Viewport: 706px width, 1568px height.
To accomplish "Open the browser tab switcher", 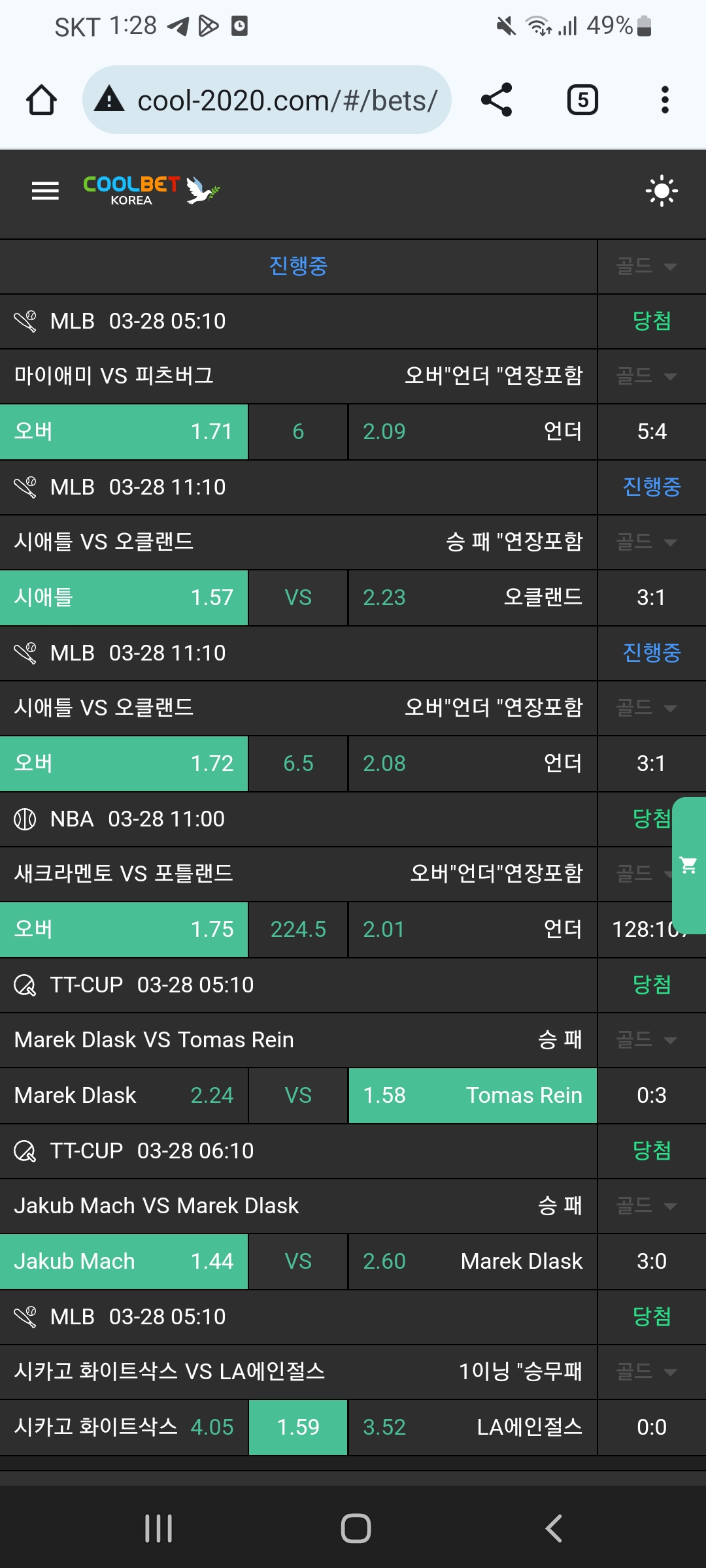I will click(582, 100).
